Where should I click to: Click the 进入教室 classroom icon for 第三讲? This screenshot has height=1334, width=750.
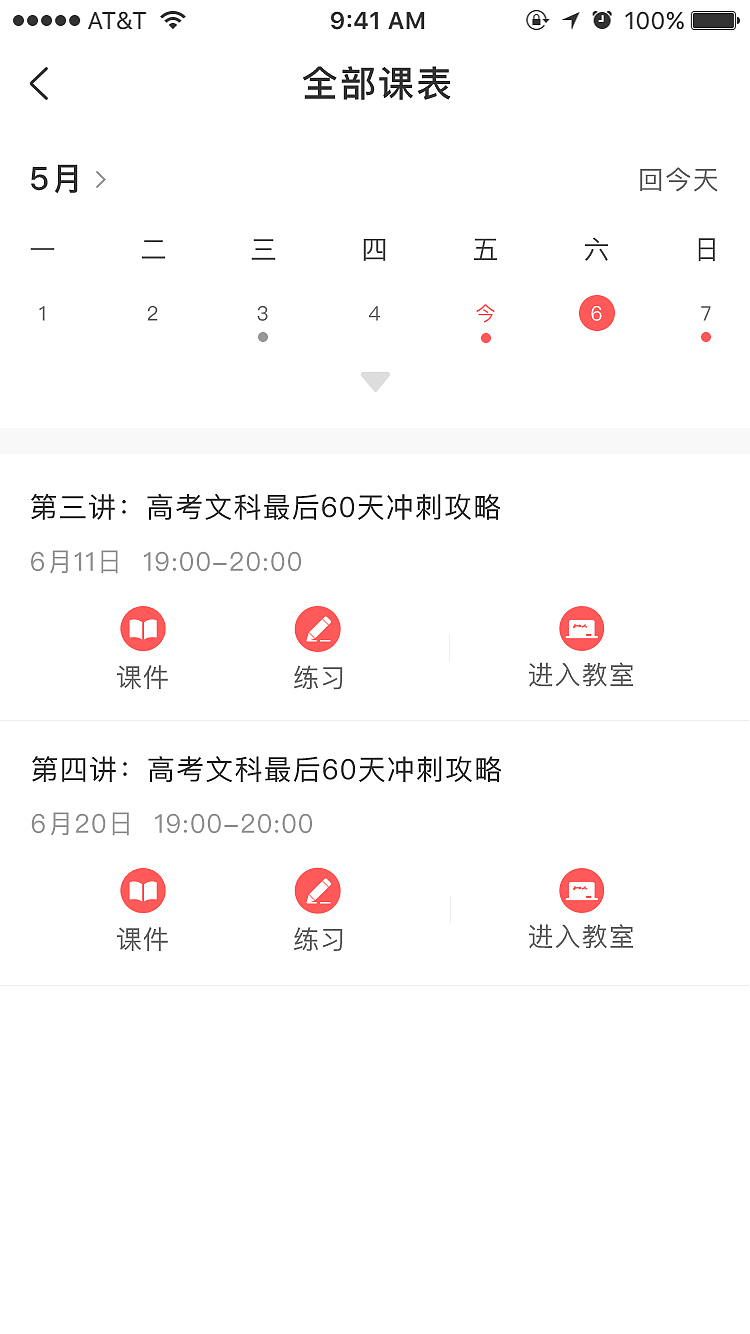(581, 628)
